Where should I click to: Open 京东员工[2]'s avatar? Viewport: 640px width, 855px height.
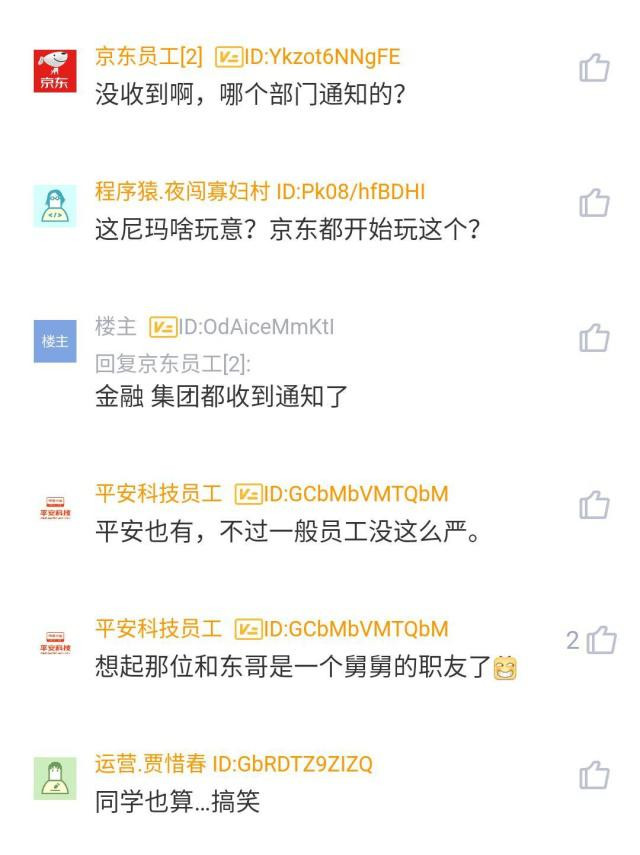point(54,70)
